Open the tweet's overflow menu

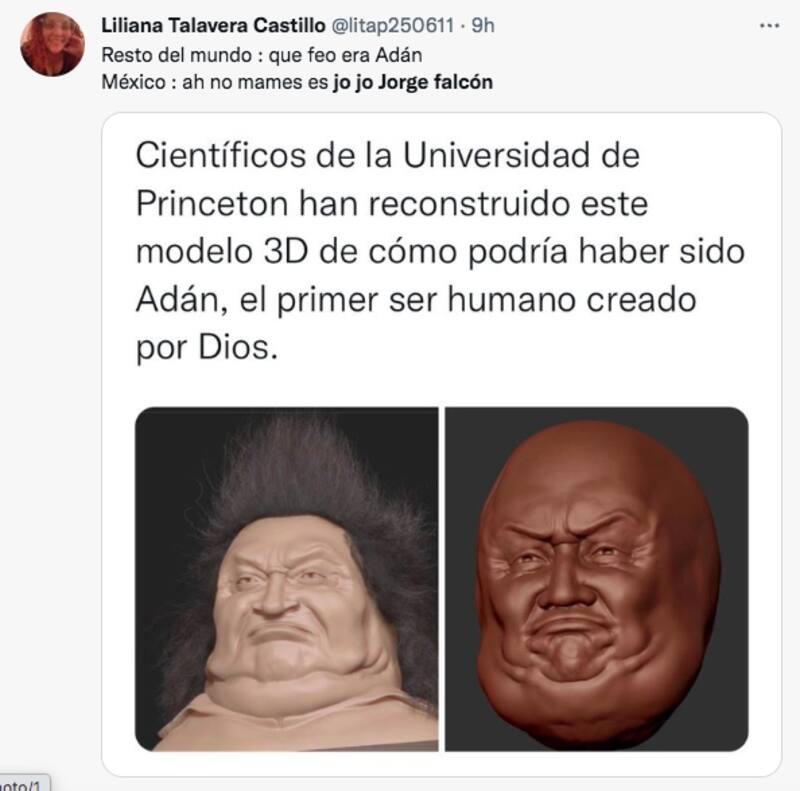(768, 27)
